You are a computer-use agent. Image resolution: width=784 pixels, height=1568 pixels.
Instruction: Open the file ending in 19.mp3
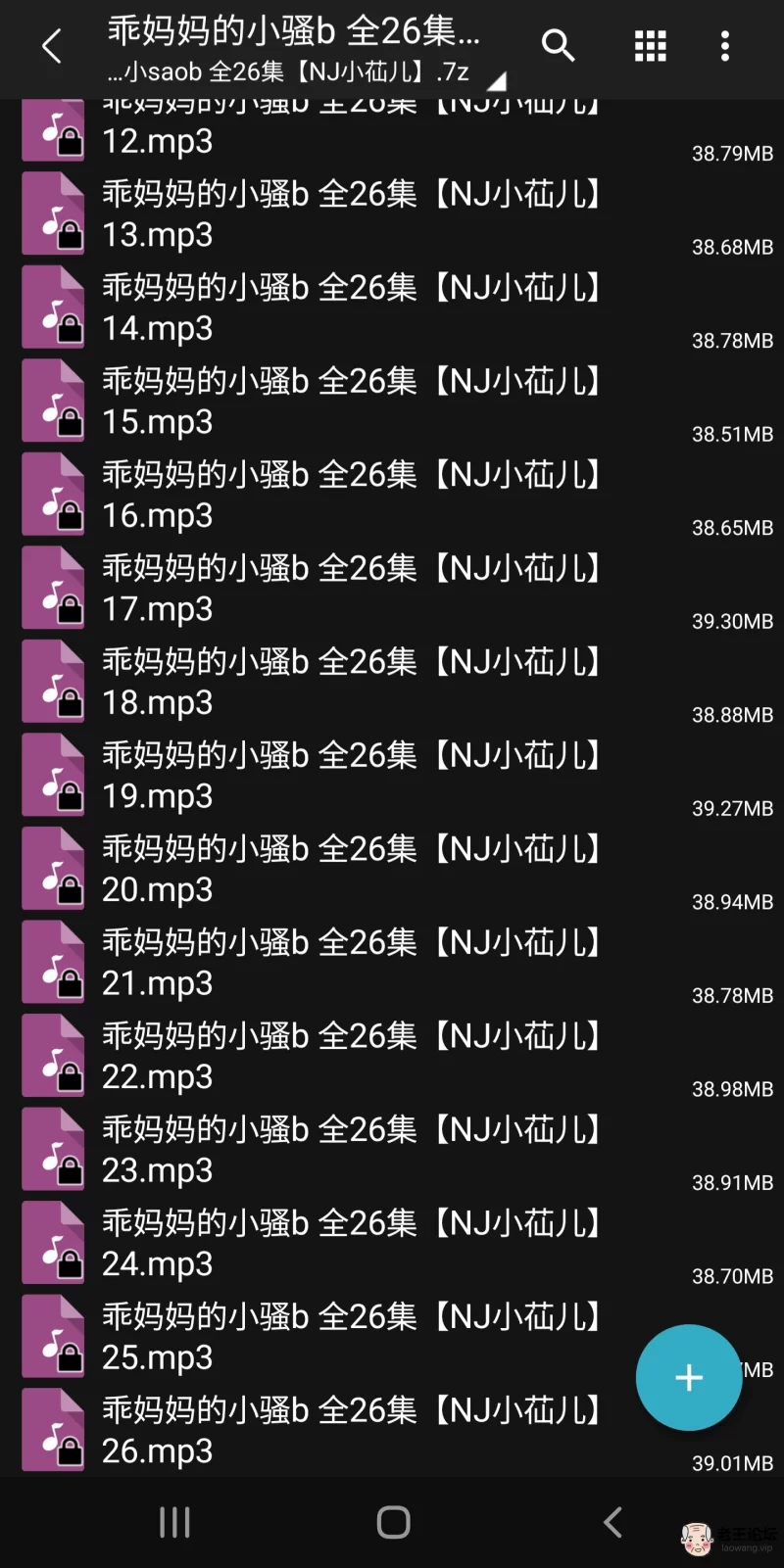tap(392, 776)
